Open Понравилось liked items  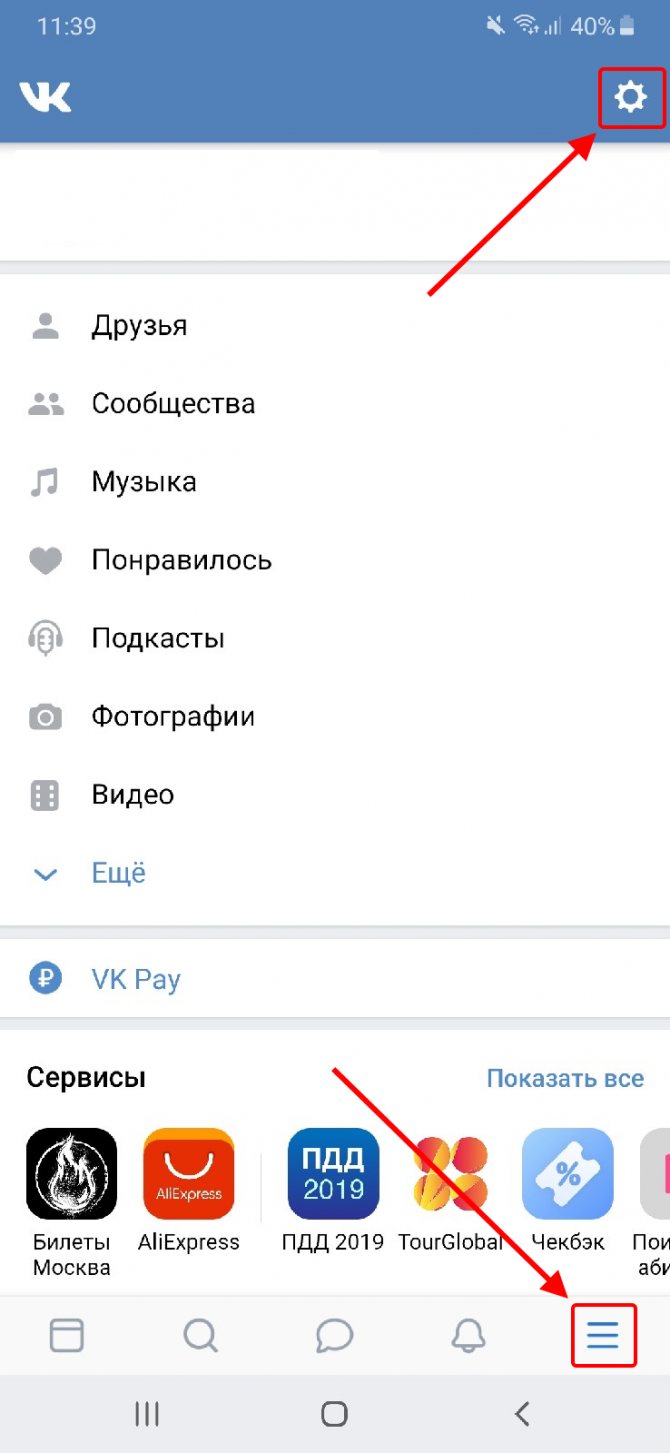(x=335, y=560)
